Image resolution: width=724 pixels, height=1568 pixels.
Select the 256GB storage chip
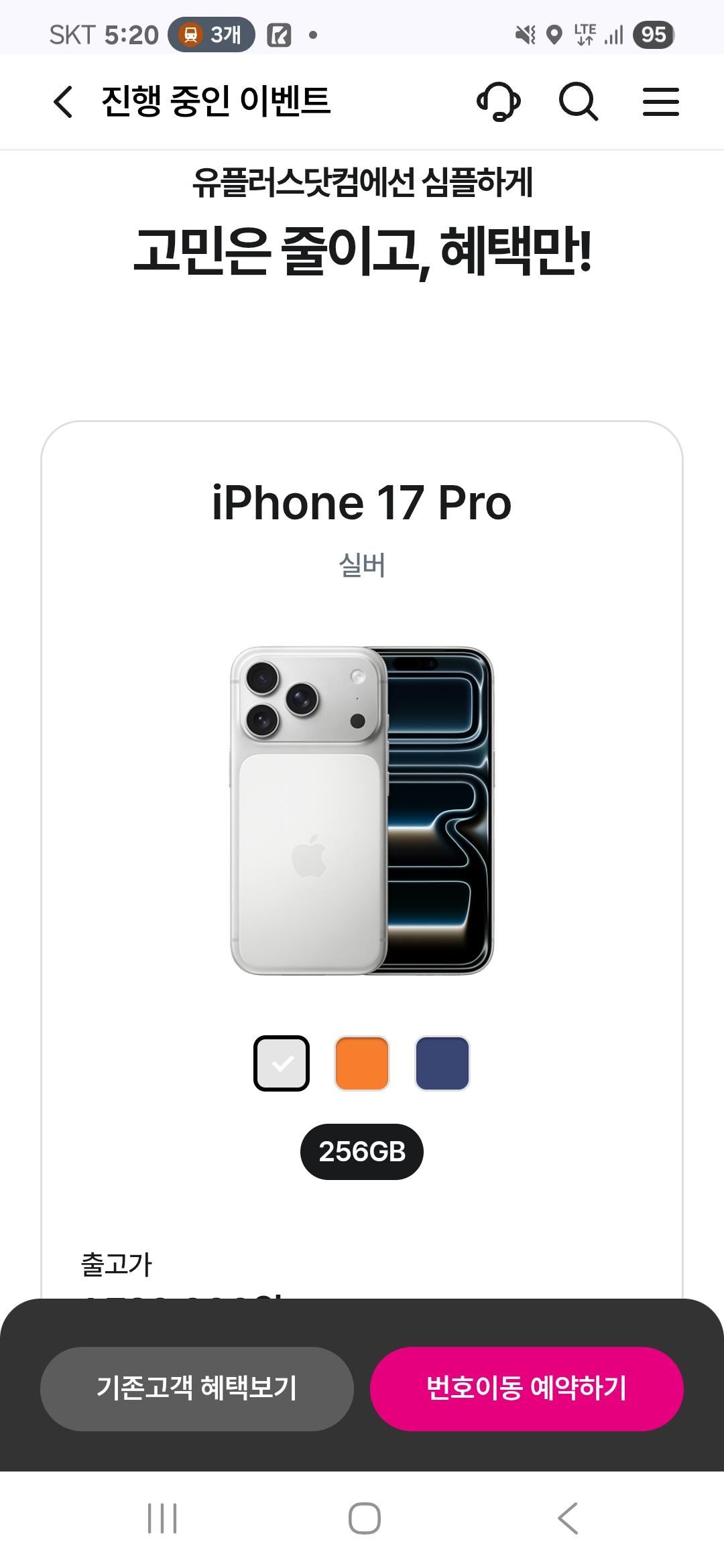pos(362,1152)
